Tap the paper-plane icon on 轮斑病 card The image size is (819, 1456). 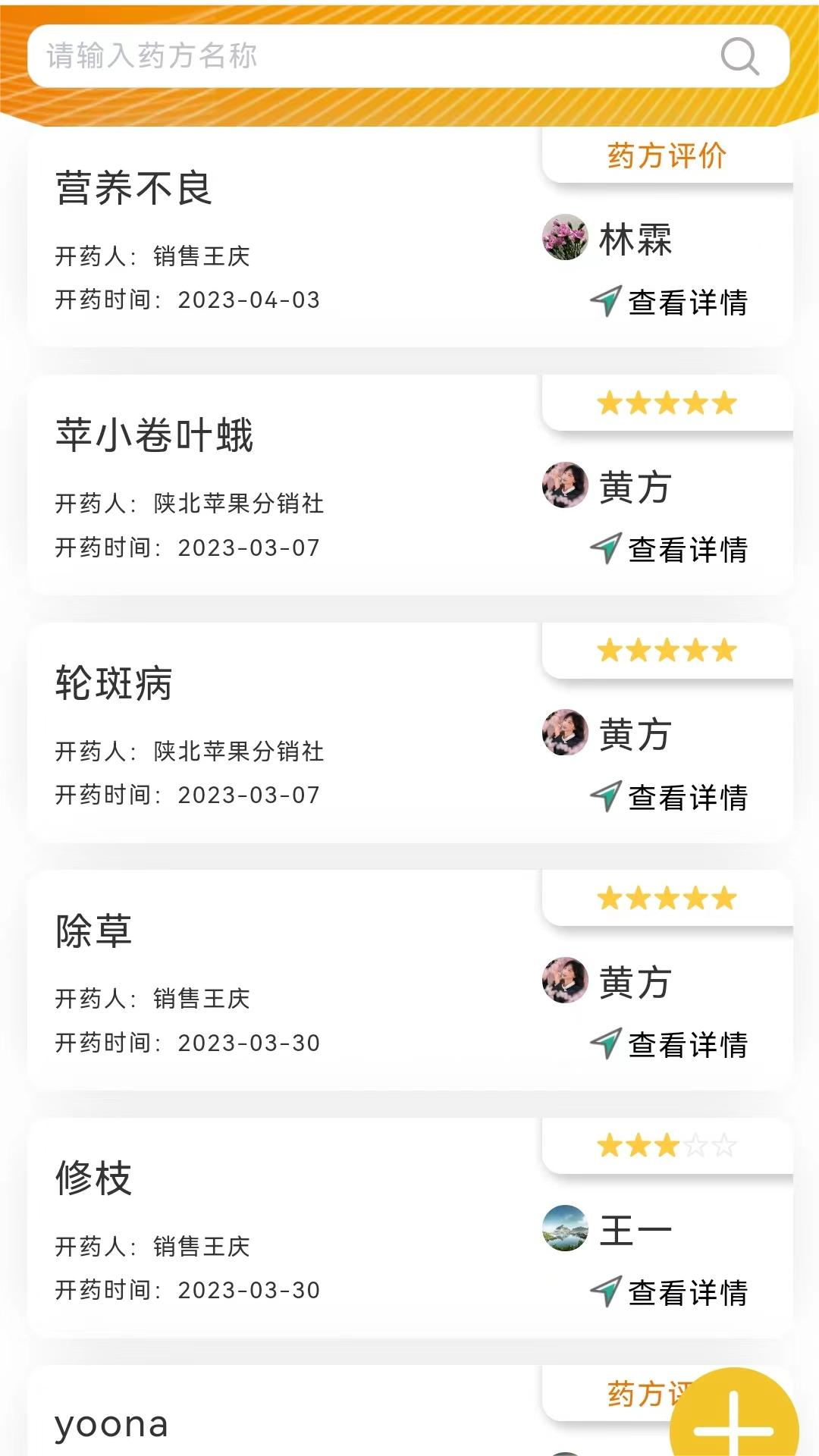click(604, 796)
